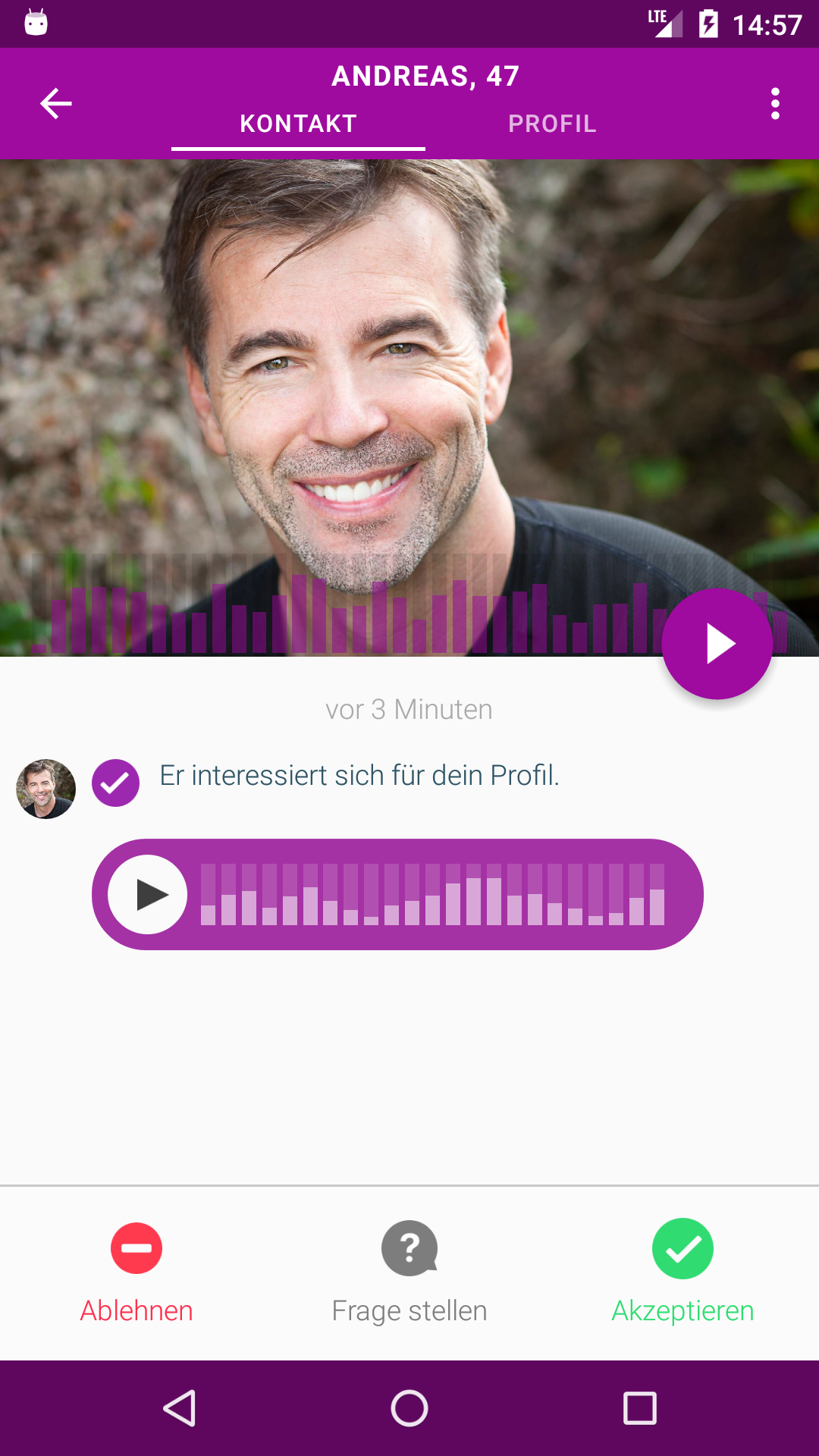This screenshot has height=1456, width=819.
Task: Switch to the Profil tab
Action: (x=552, y=124)
